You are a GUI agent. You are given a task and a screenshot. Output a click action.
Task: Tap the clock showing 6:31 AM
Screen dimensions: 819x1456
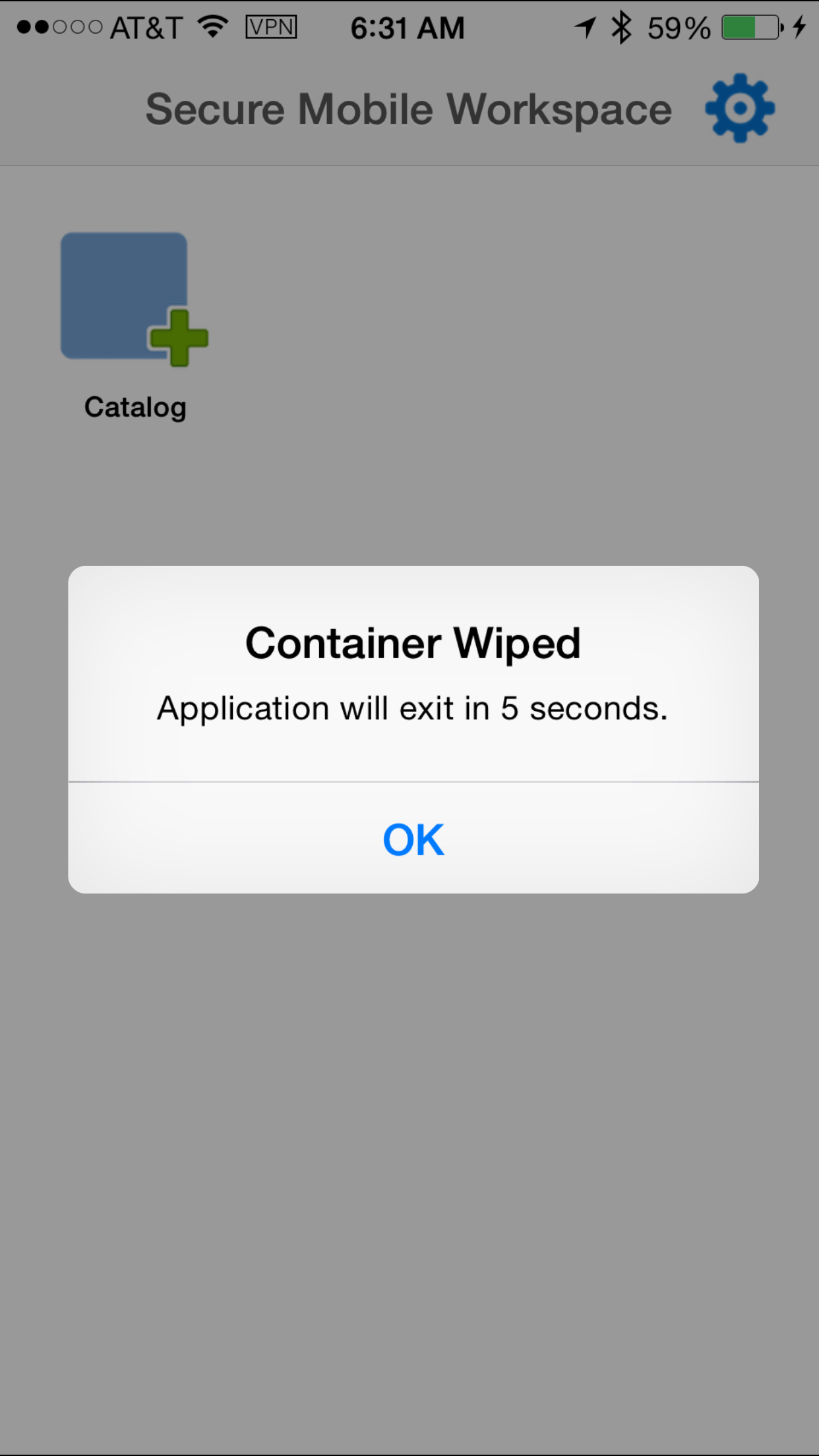click(408, 26)
